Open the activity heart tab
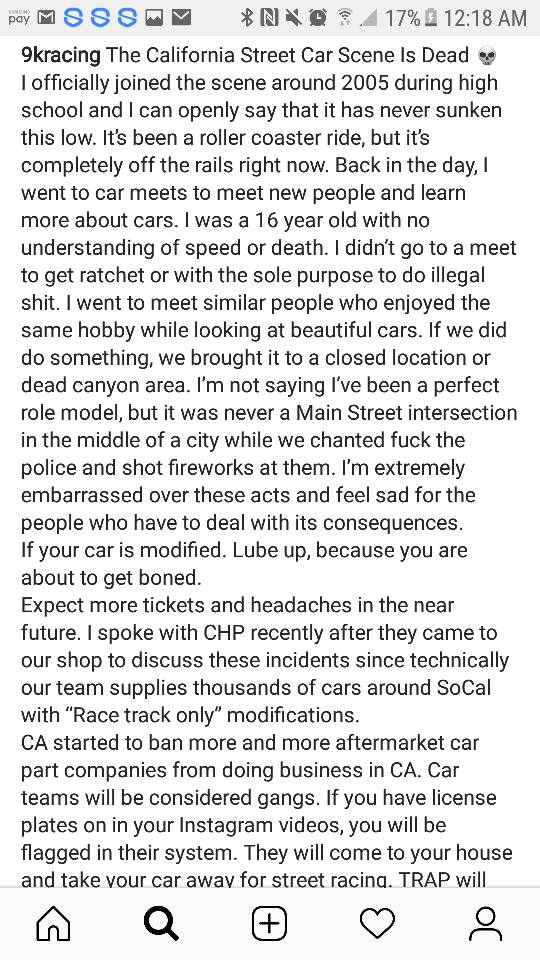540x960 pixels. (x=378, y=923)
